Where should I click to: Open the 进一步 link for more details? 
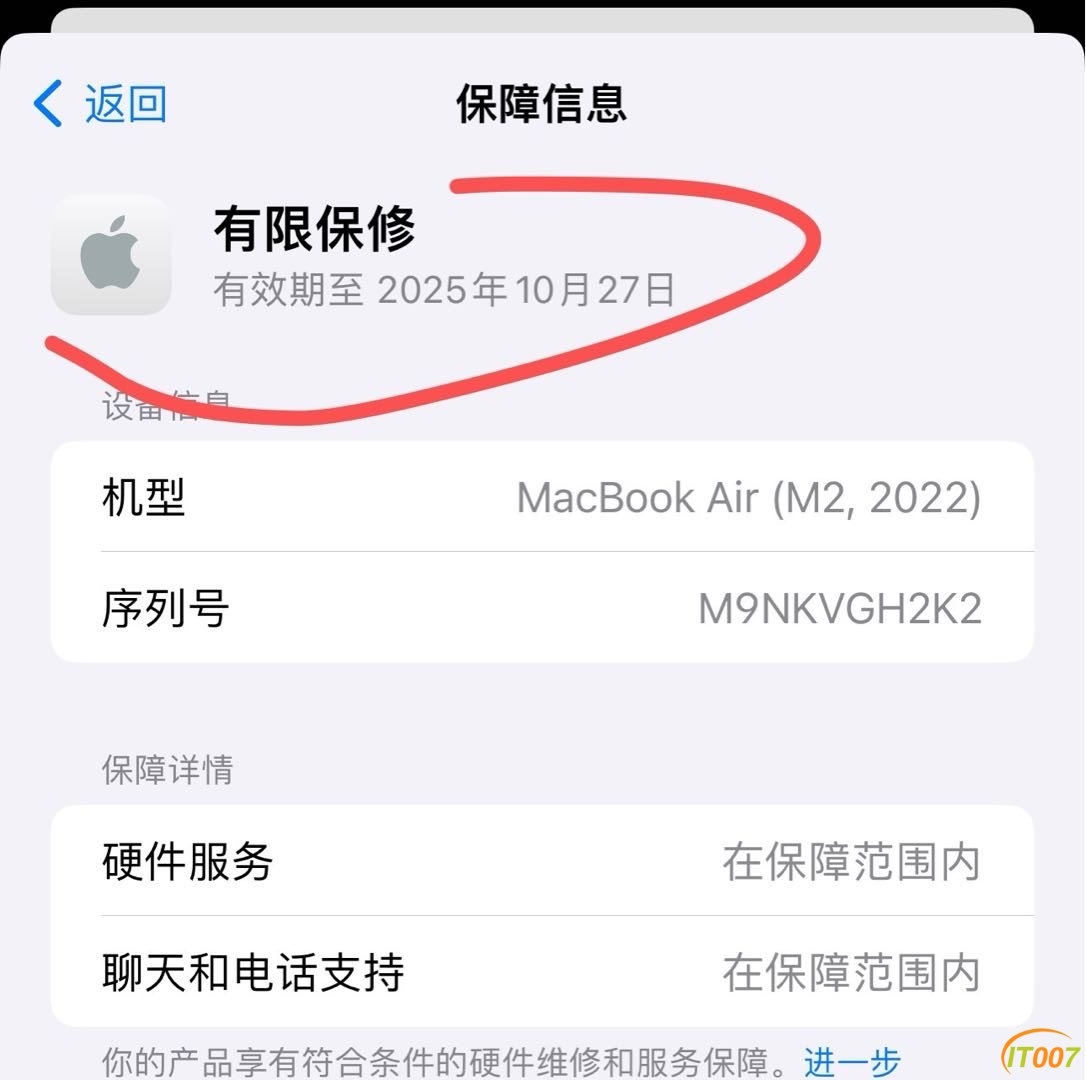[852, 1062]
